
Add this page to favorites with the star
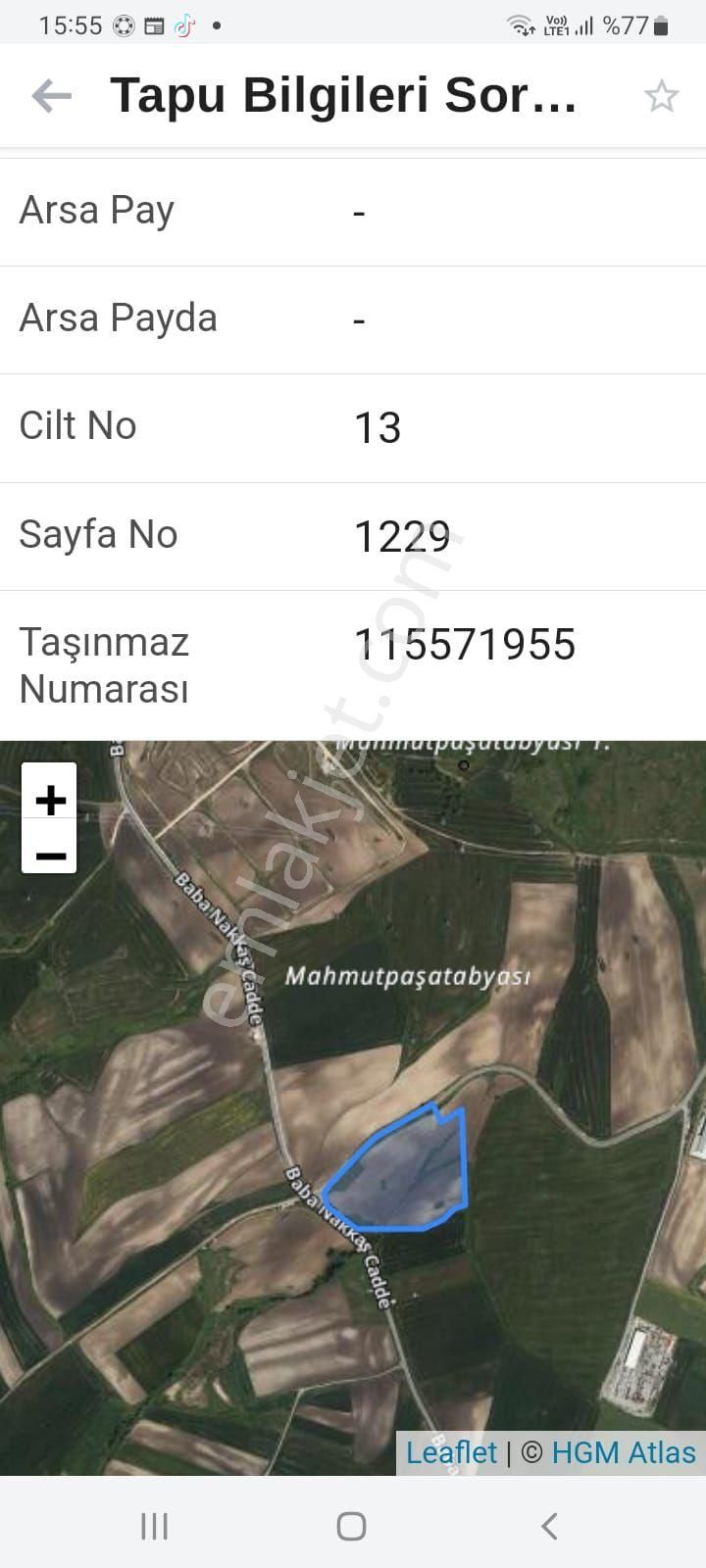click(661, 95)
